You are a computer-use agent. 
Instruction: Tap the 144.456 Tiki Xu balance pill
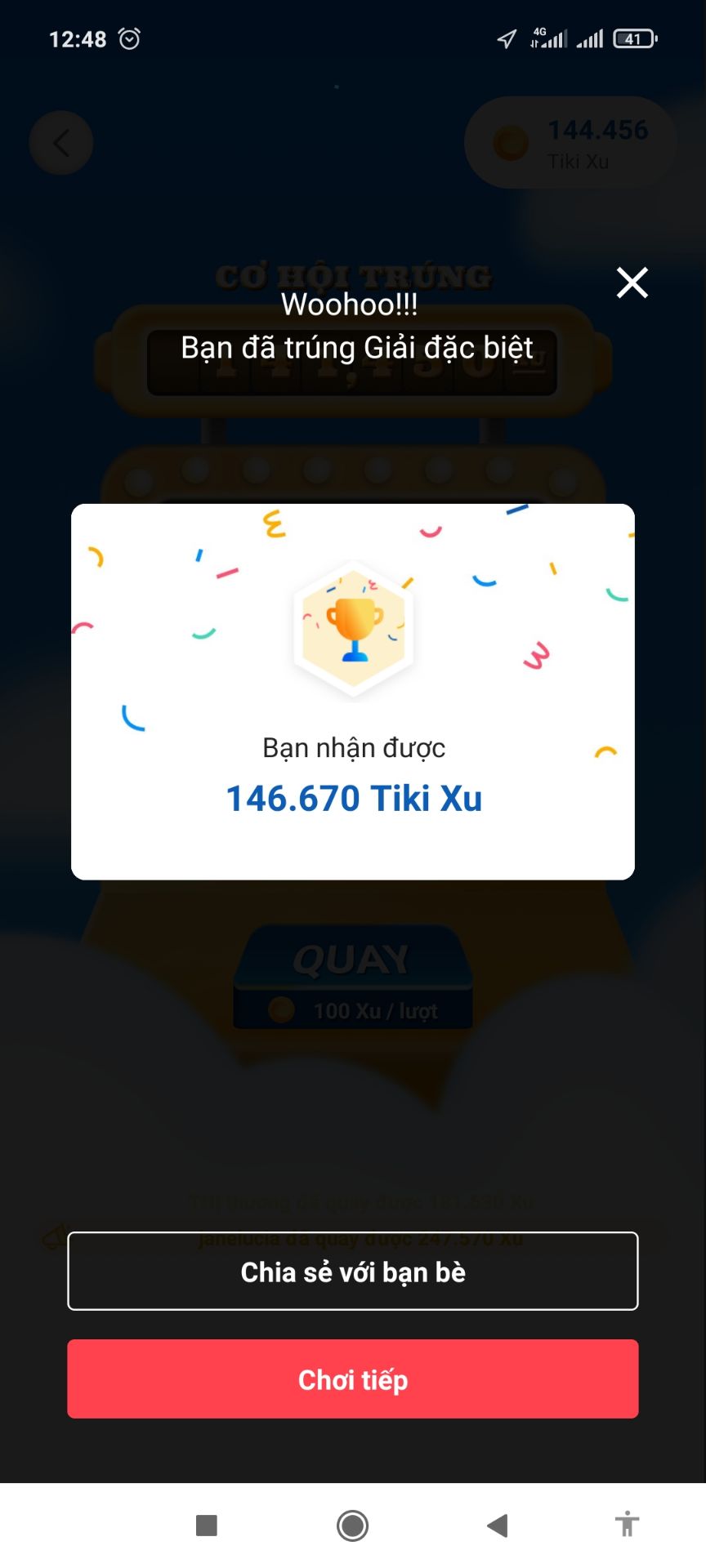click(572, 142)
